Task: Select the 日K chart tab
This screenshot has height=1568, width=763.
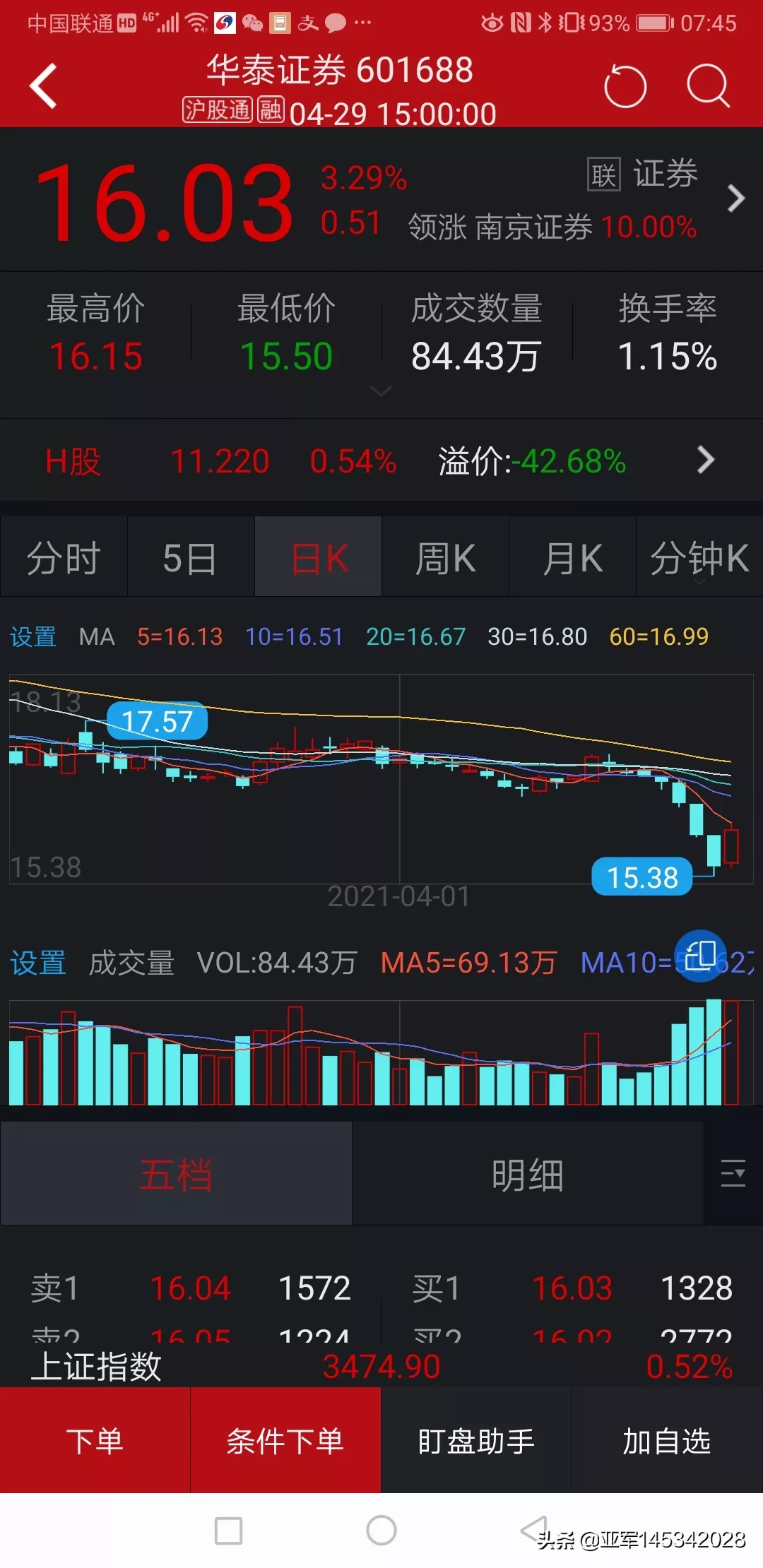Action: [319, 558]
